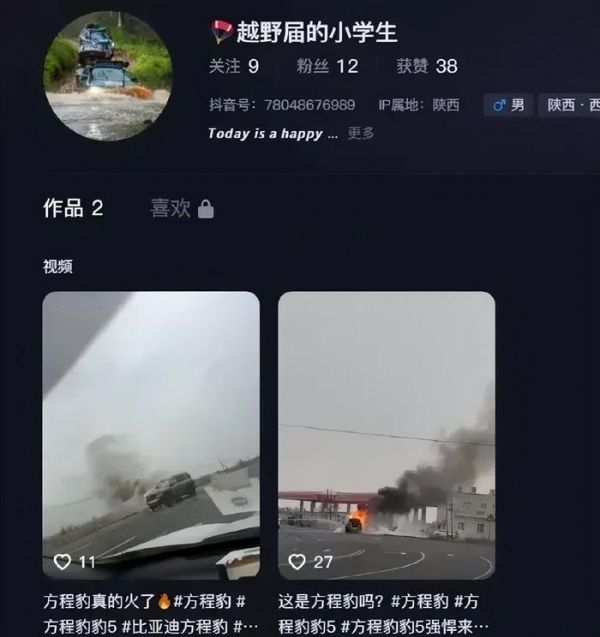Switch to the locked 喜欢 tab
This screenshot has width=600, height=637.
(x=181, y=208)
